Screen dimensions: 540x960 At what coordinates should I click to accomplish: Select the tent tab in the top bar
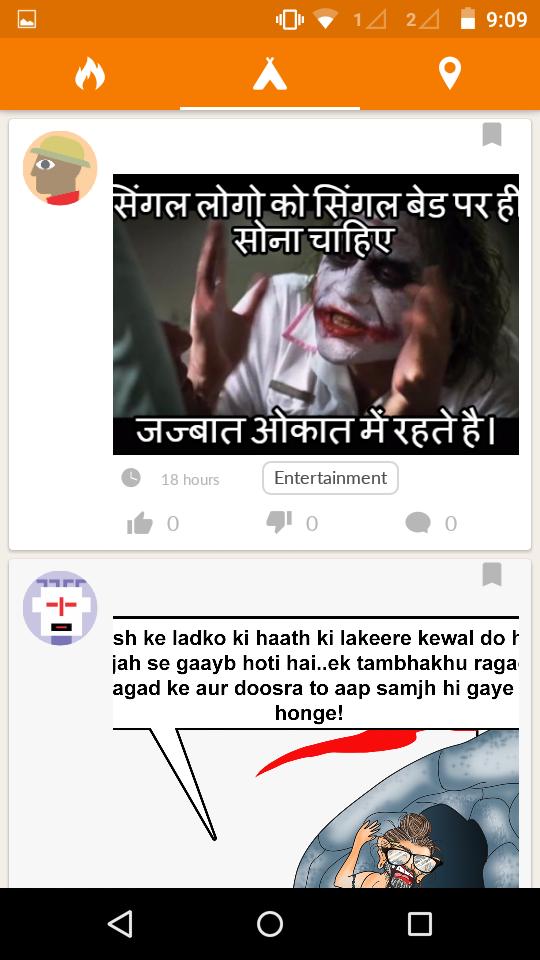pos(270,74)
